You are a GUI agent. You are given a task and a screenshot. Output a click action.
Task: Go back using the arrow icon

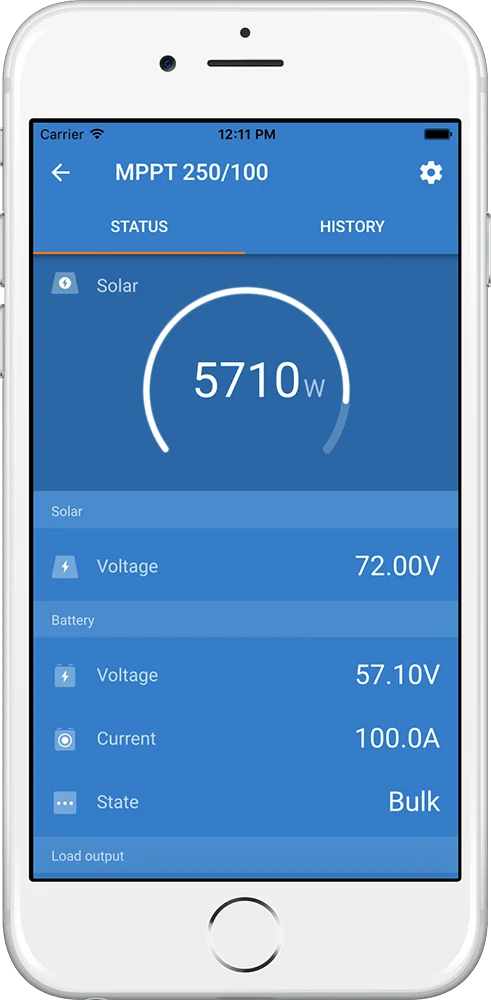tap(61, 172)
